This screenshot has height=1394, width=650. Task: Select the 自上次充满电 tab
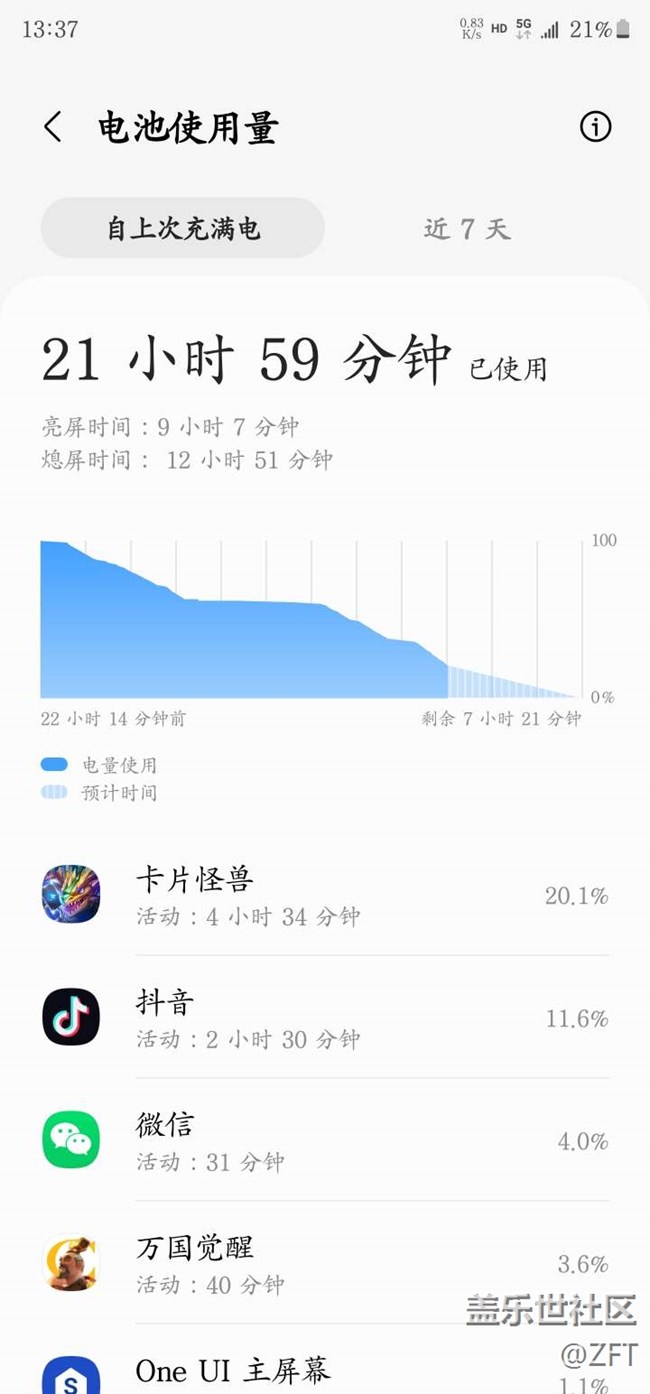click(x=183, y=228)
